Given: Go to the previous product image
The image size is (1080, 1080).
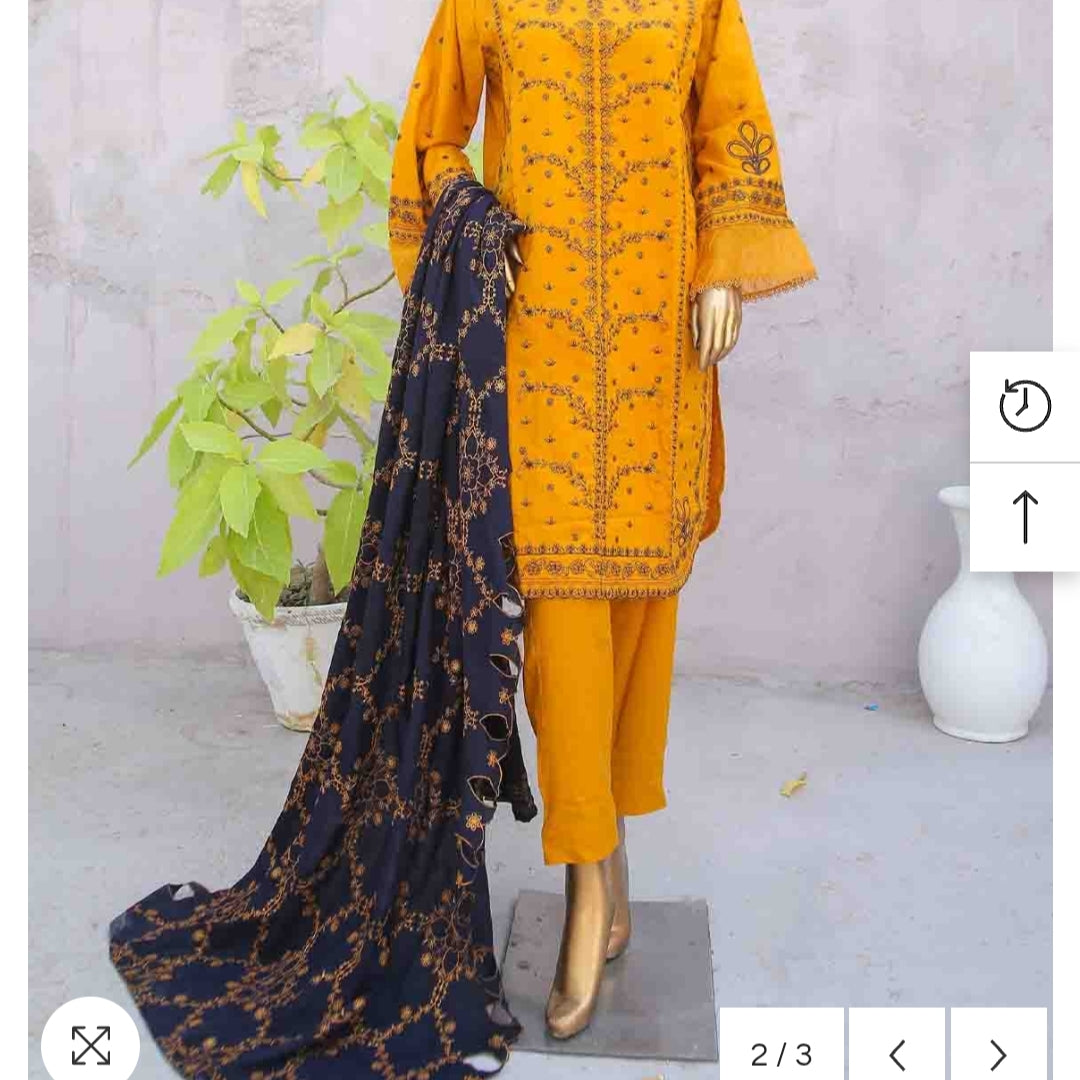Looking at the screenshot, I should coord(897,1054).
